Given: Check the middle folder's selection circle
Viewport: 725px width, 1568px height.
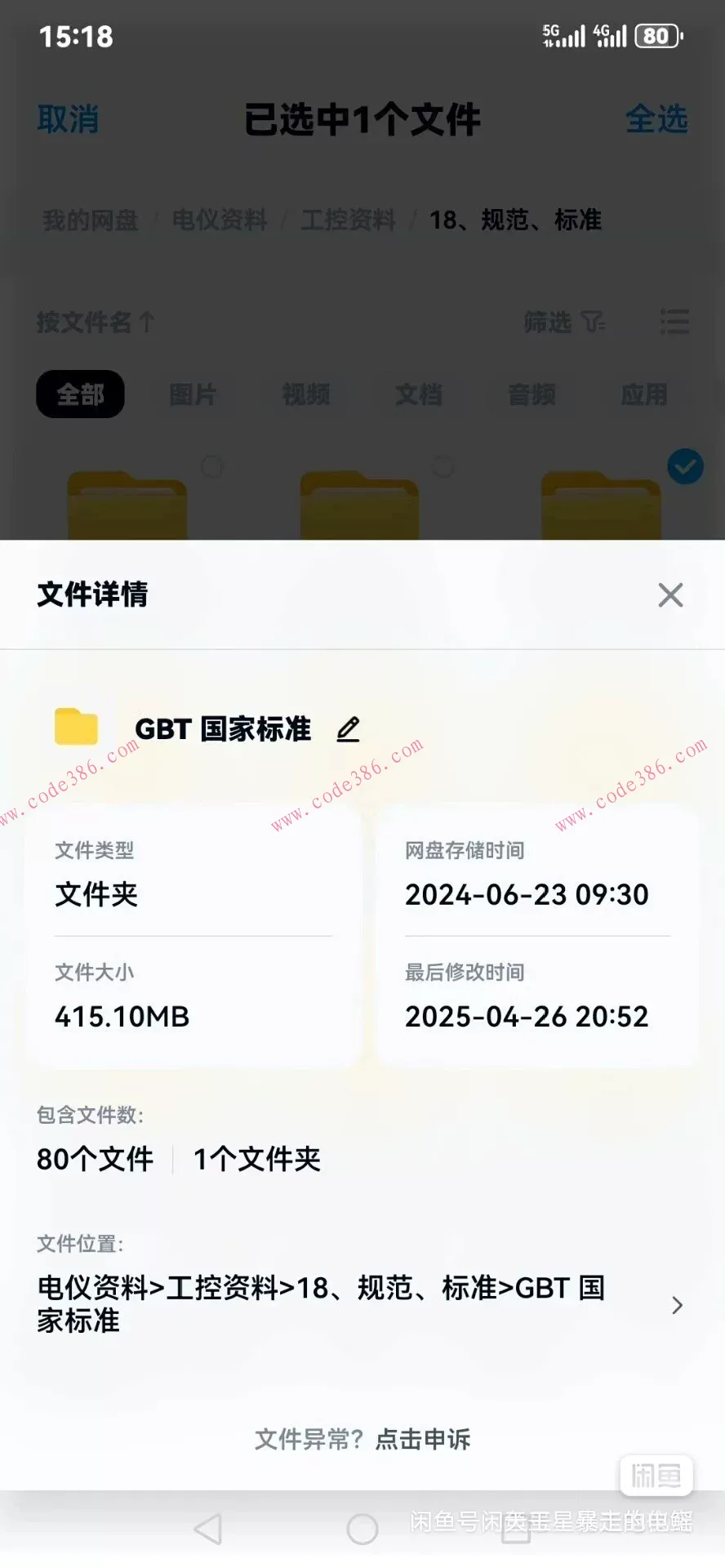Looking at the screenshot, I should coord(443,466).
